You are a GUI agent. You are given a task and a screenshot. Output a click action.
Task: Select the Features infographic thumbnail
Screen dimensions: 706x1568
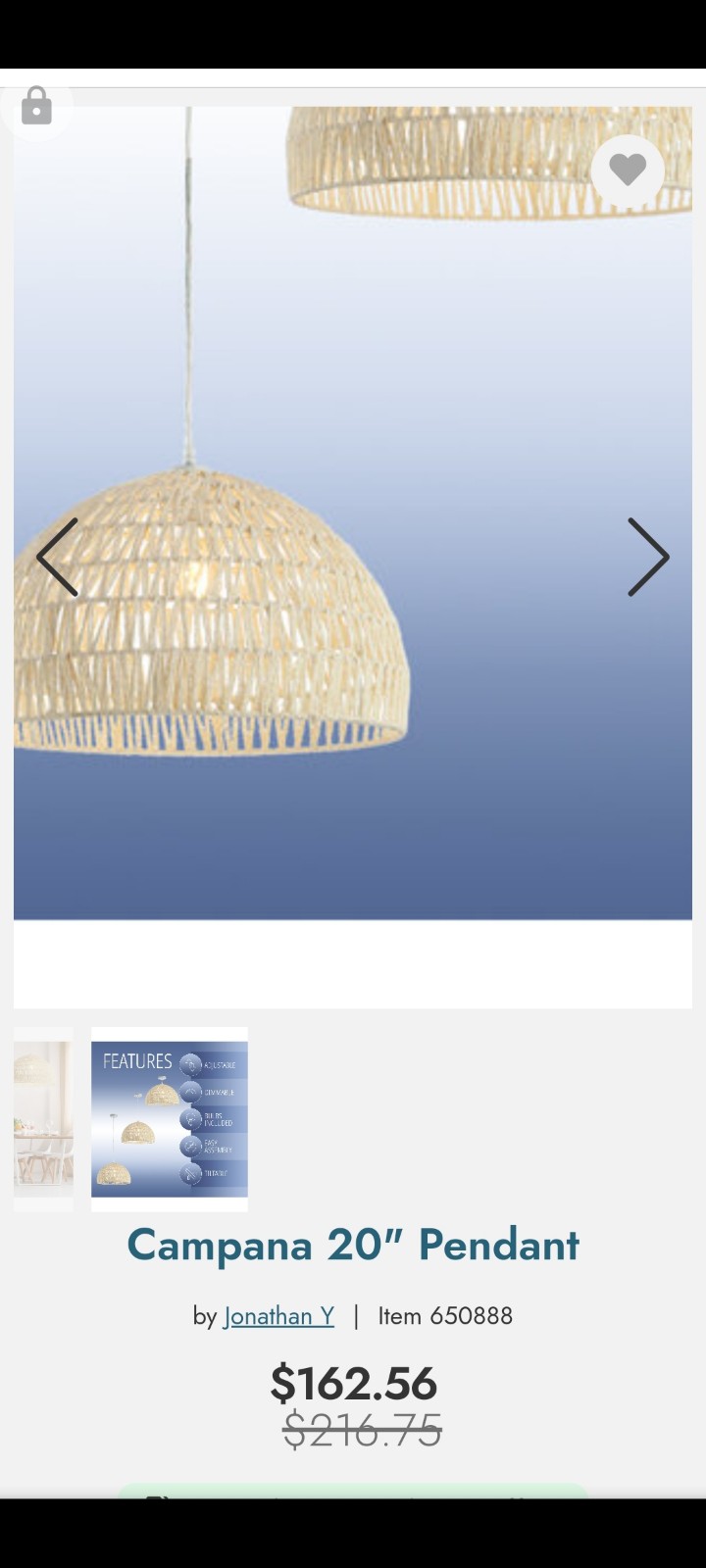click(170, 1119)
